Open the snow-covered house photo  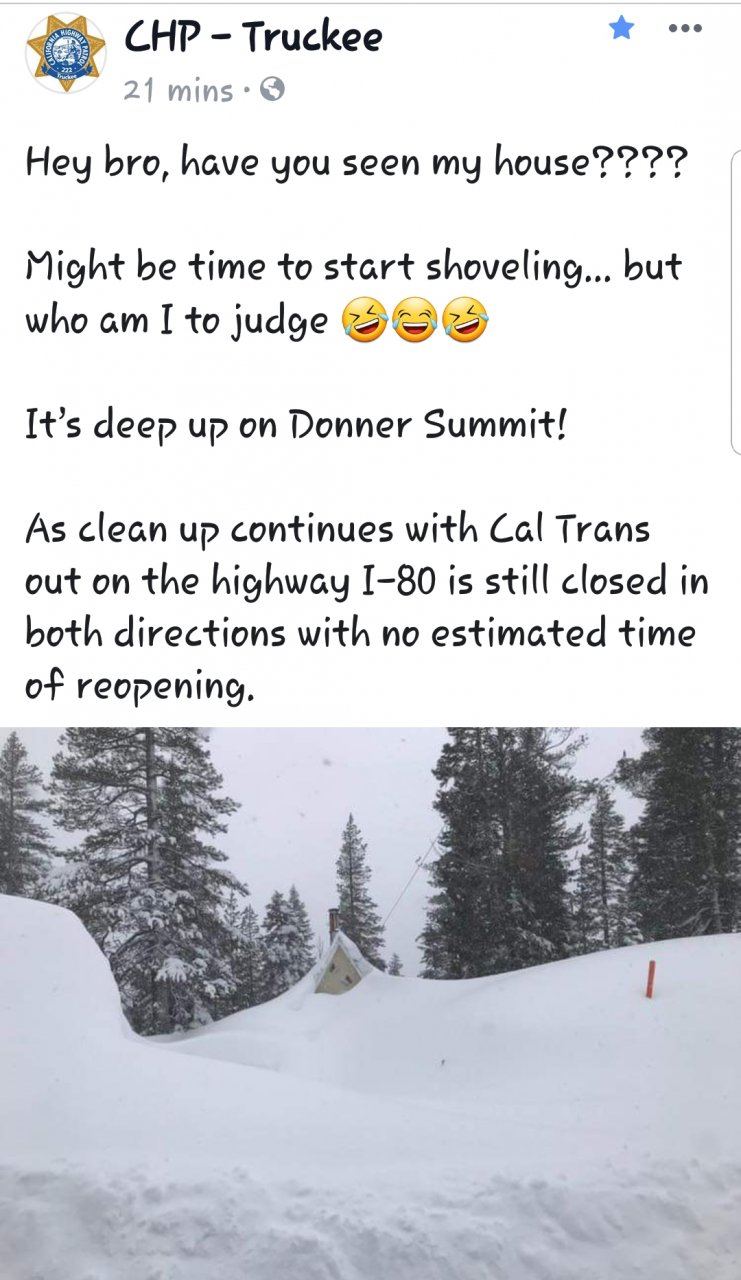370,1000
